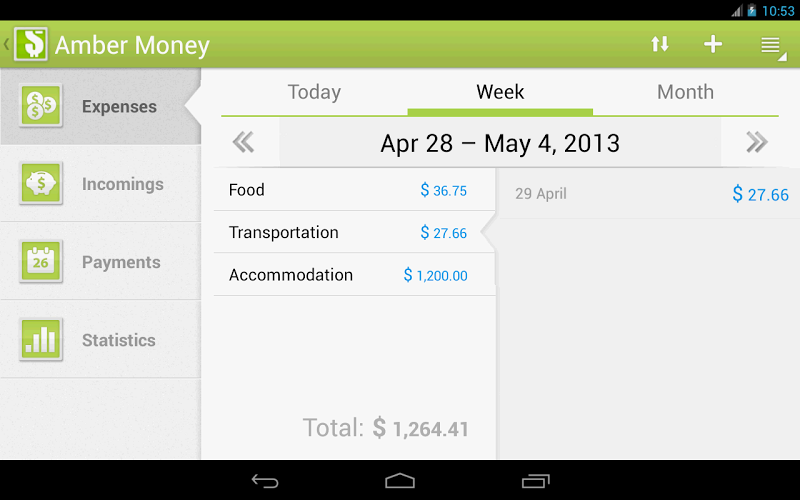Open the sort arrows action
The image size is (800, 500).
coord(659,45)
